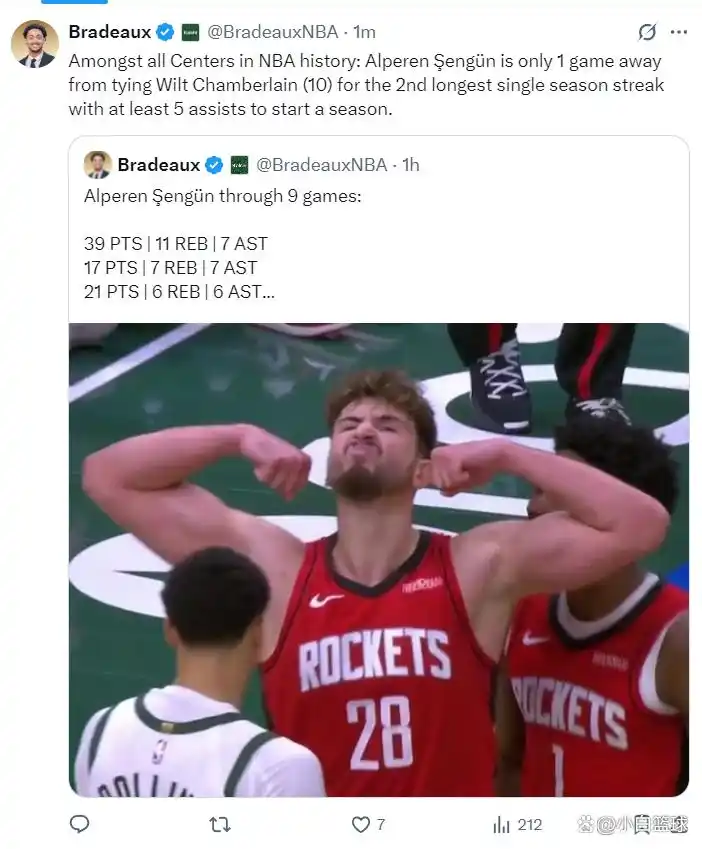Repost this tweet

pos(220,824)
